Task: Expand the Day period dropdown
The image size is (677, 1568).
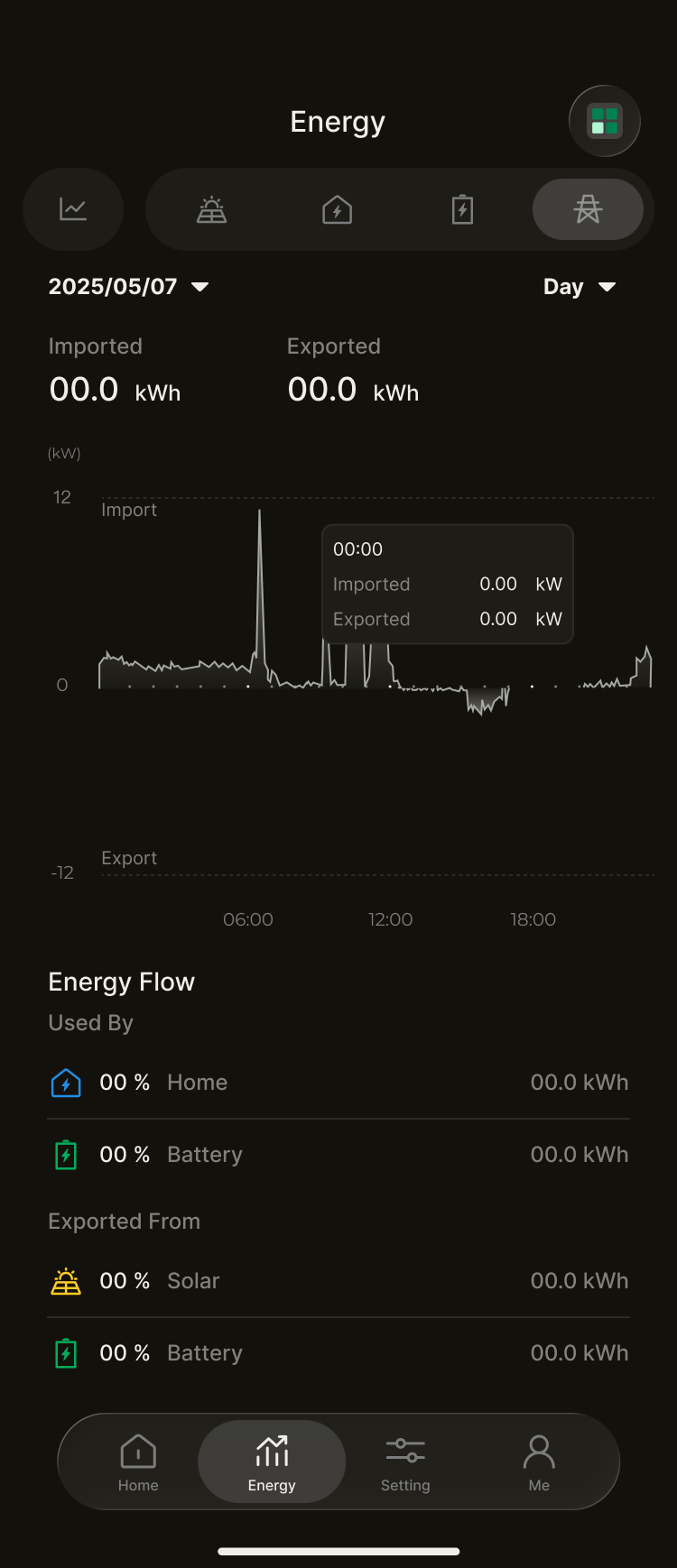Action: 579,287
